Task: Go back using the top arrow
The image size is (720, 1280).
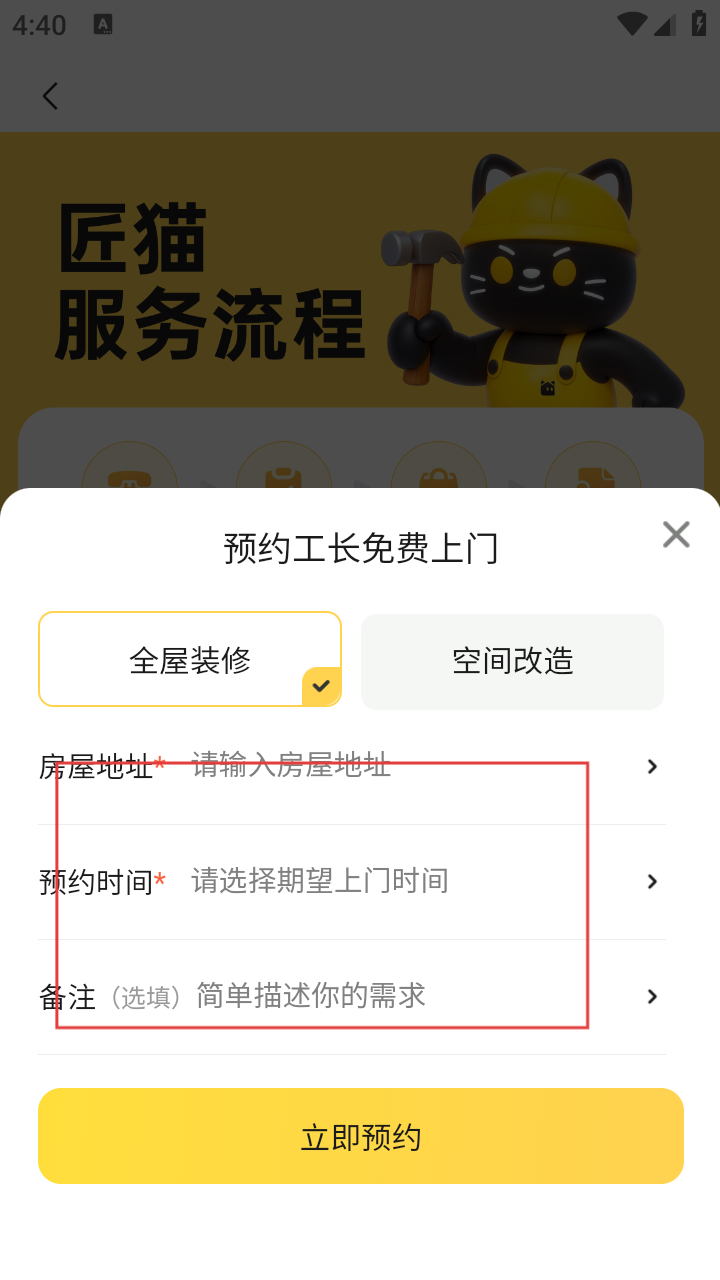Action: [x=50, y=96]
